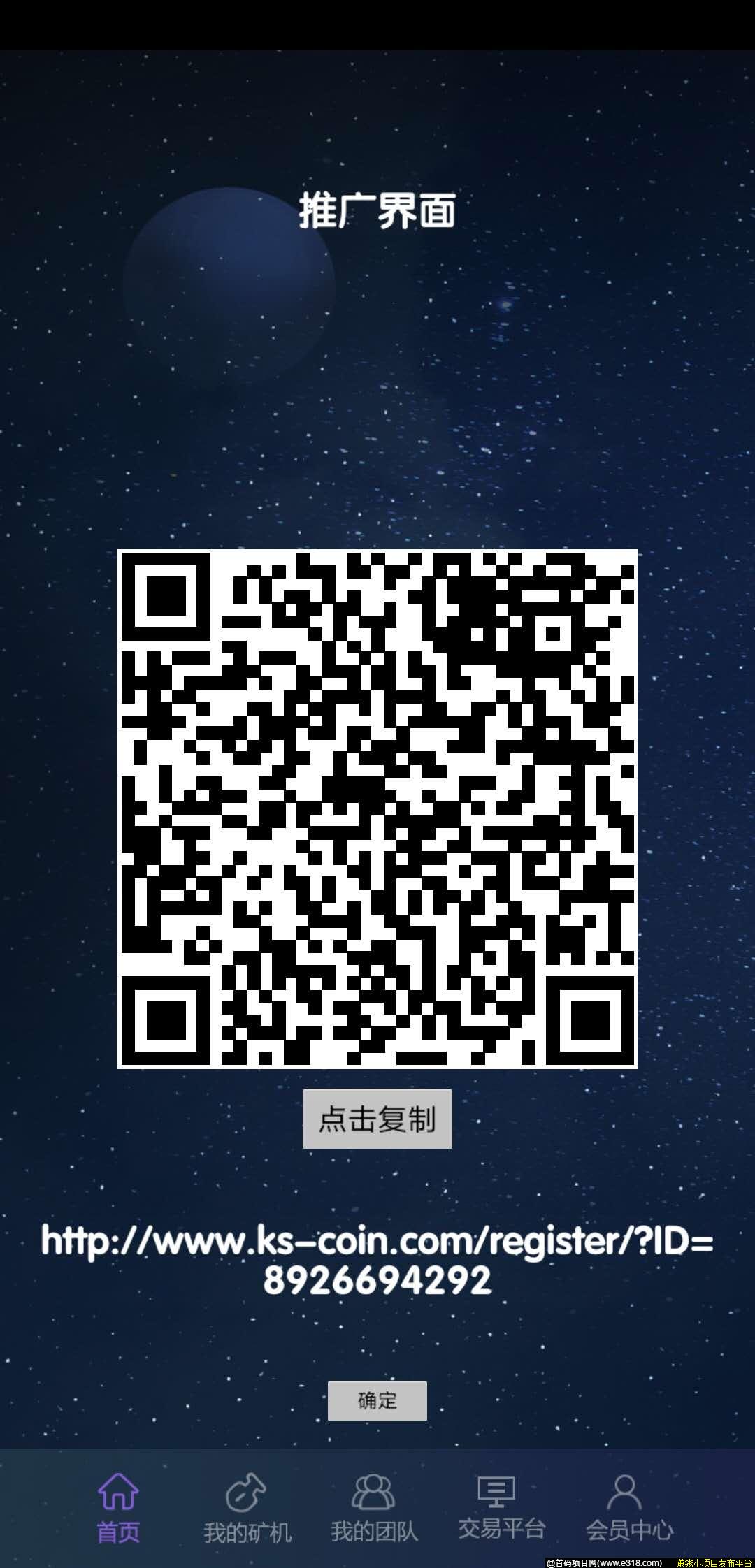755x1568 pixels.
Task: Open the 会员中心 tab
Action: [628, 1509]
